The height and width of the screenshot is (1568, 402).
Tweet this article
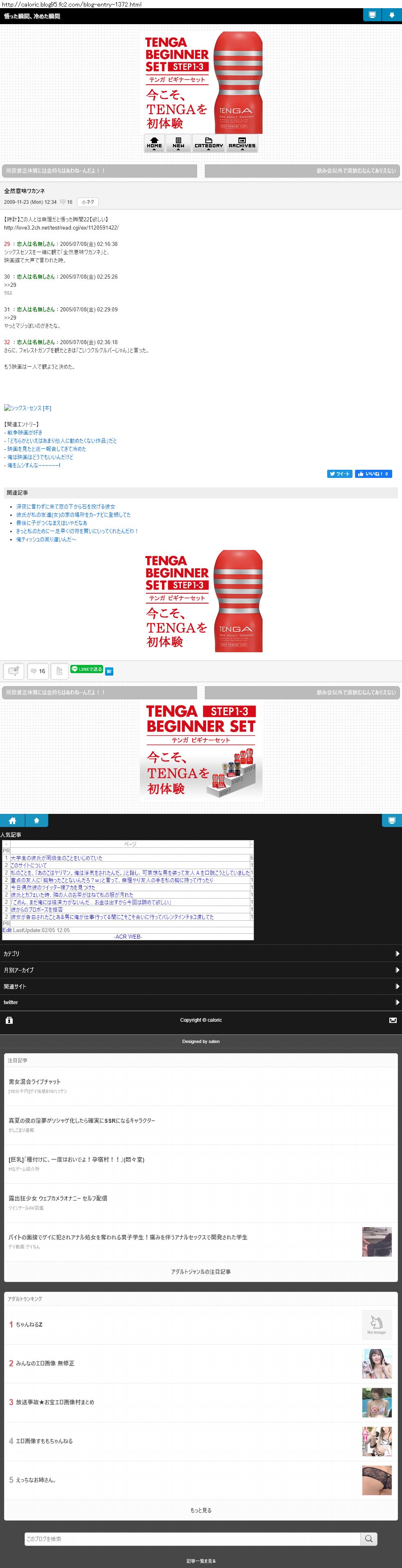coord(339,473)
